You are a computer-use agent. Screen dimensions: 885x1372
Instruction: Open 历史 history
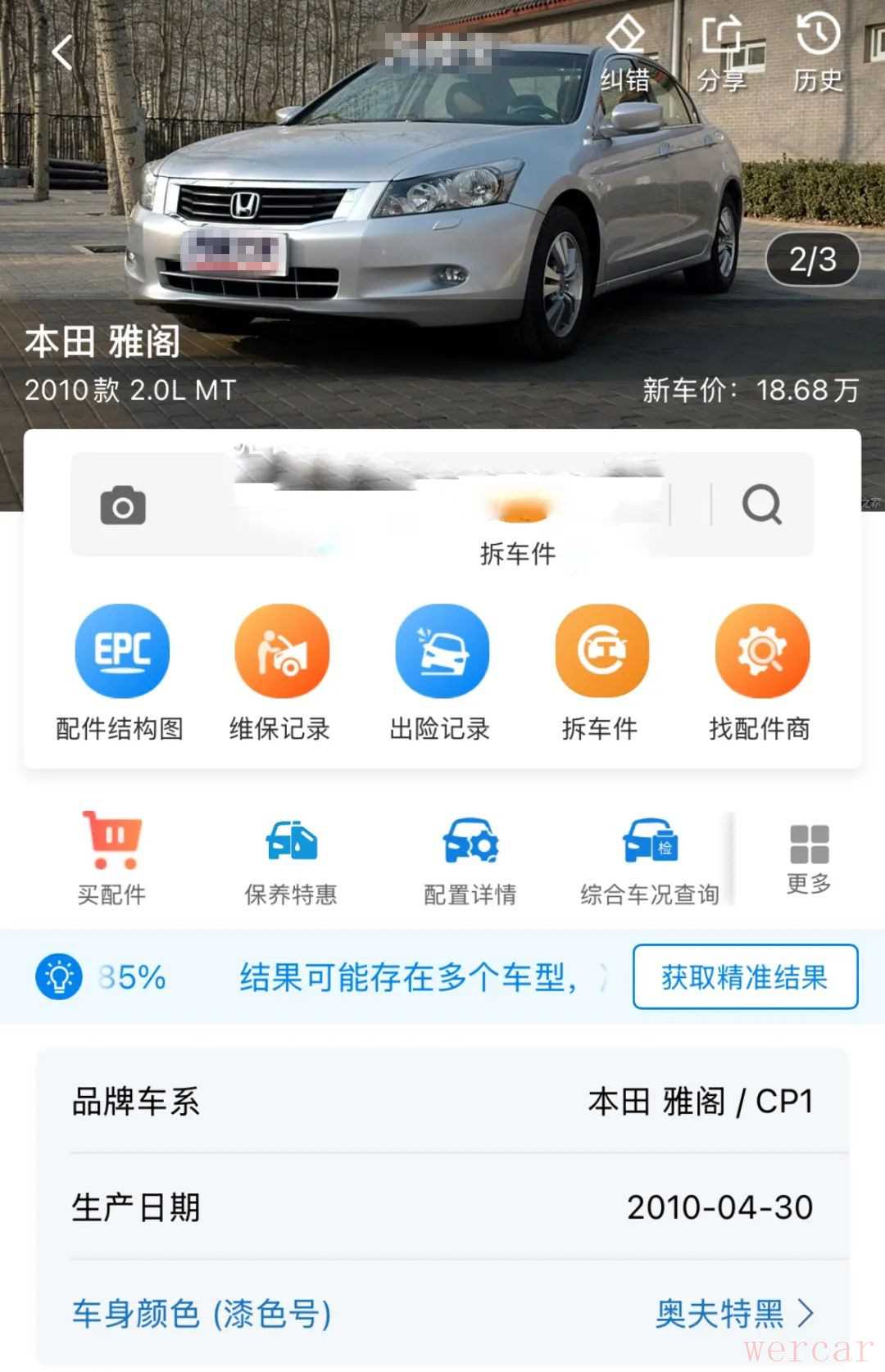[818, 54]
